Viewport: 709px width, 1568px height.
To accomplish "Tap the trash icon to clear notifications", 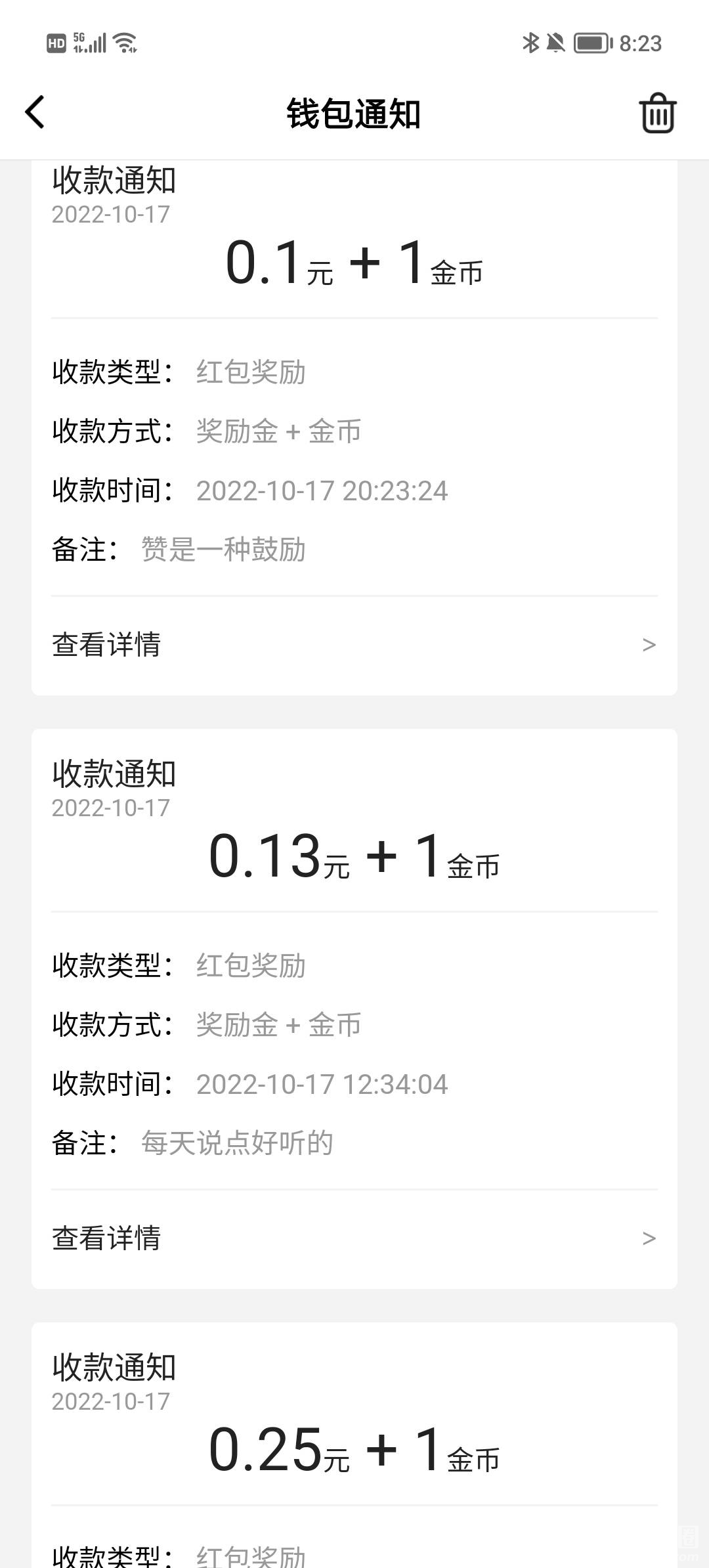I will pos(657,113).
